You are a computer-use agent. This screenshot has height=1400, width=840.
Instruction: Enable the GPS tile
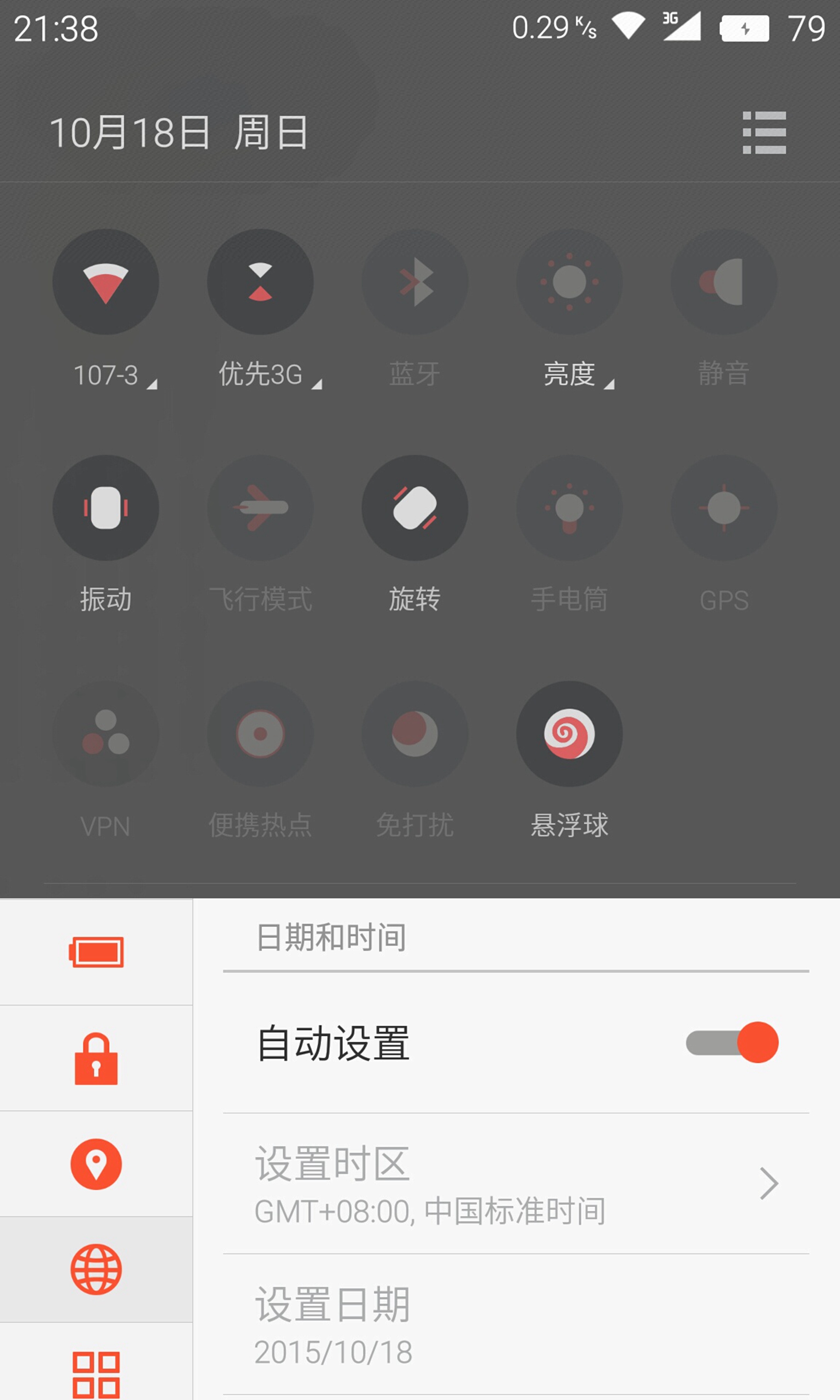(724, 507)
